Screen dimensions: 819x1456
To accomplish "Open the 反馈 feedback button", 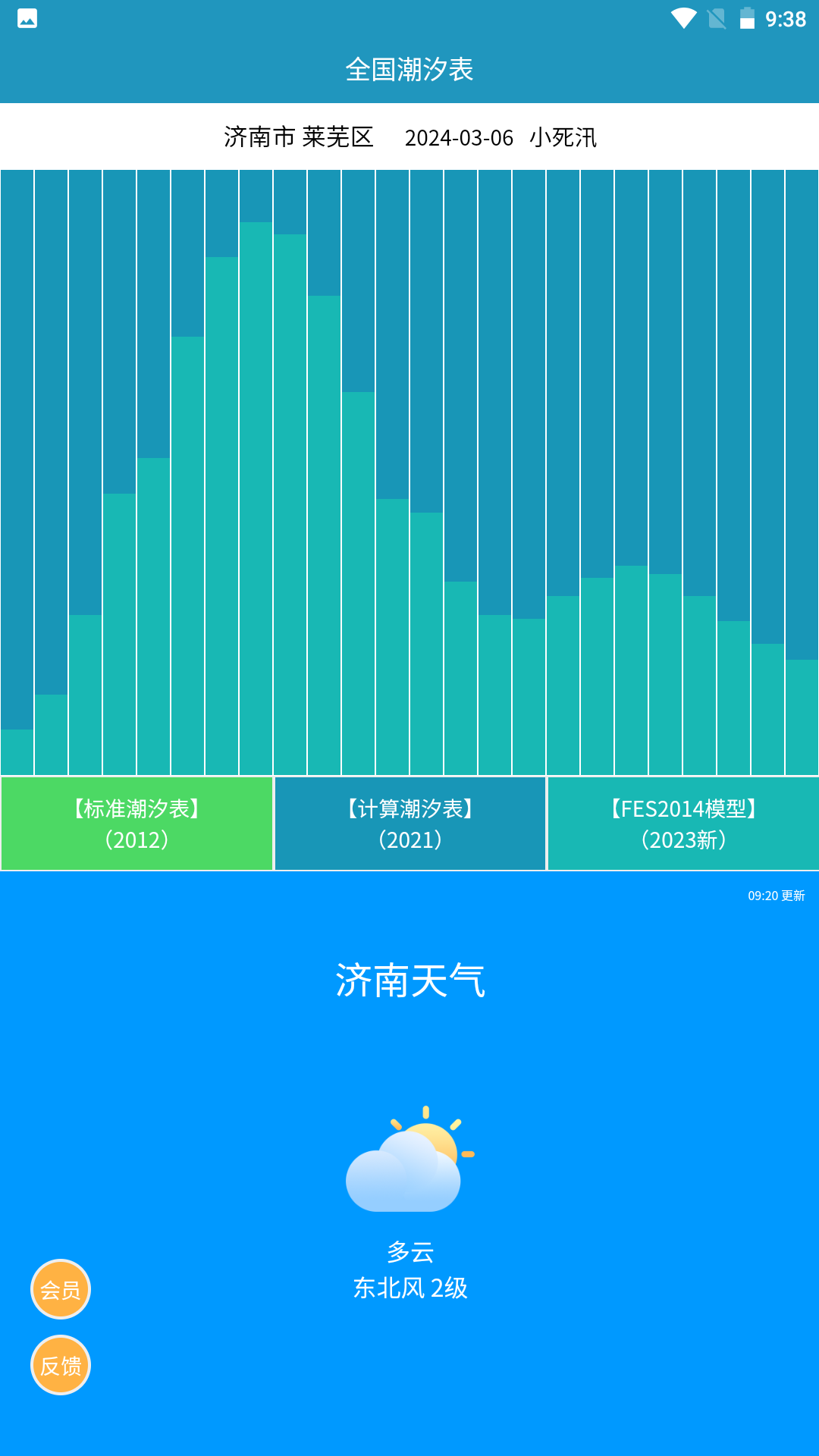I will pyautogui.click(x=60, y=1365).
